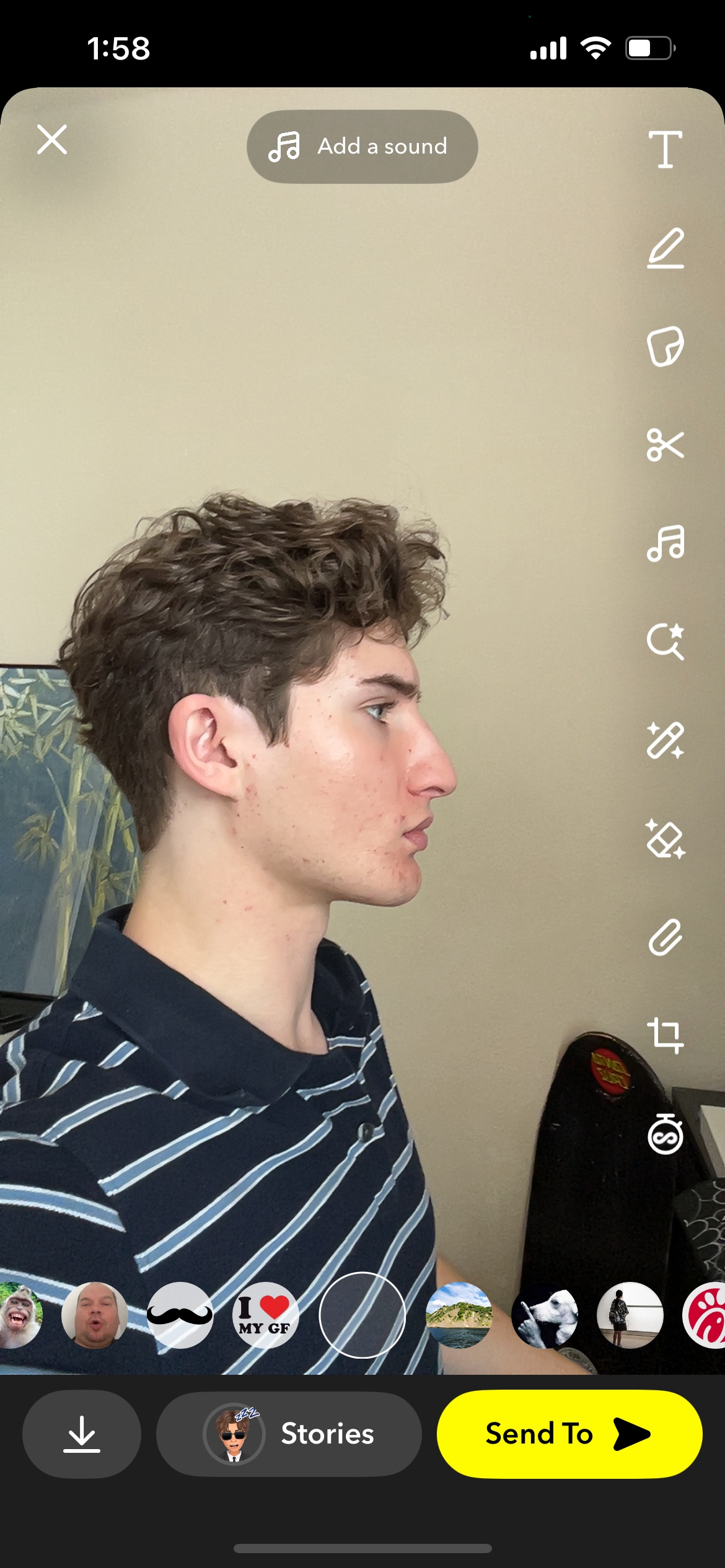Tap the Add a sound pill
The height and width of the screenshot is (1568, 725).
click(362, 147)
